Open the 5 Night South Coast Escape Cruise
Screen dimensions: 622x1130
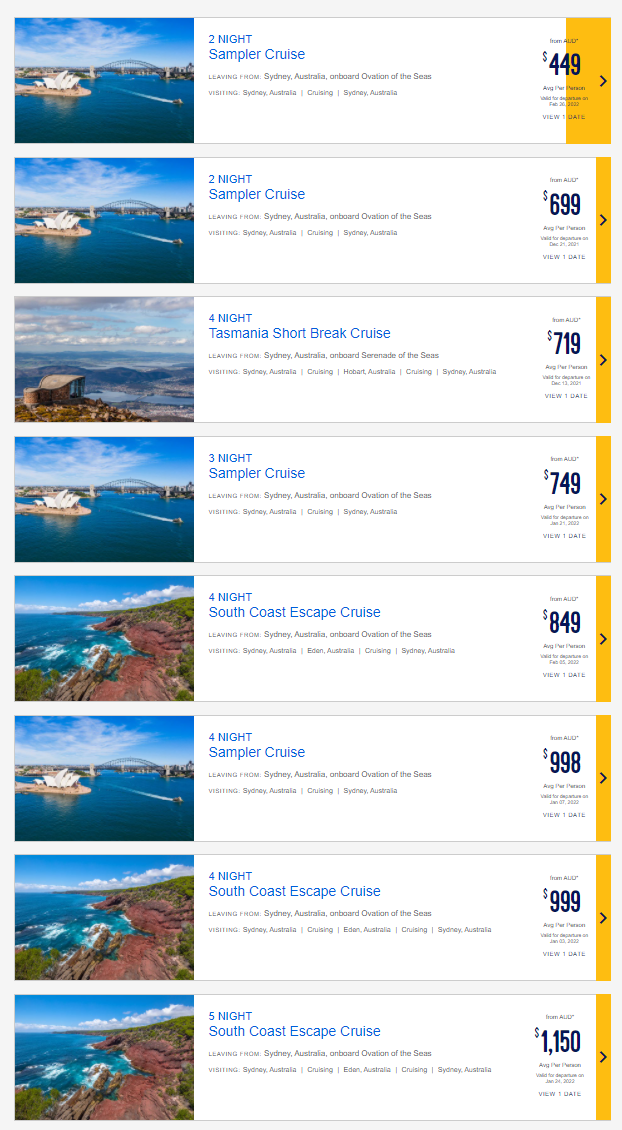[x=295, y=1031]
